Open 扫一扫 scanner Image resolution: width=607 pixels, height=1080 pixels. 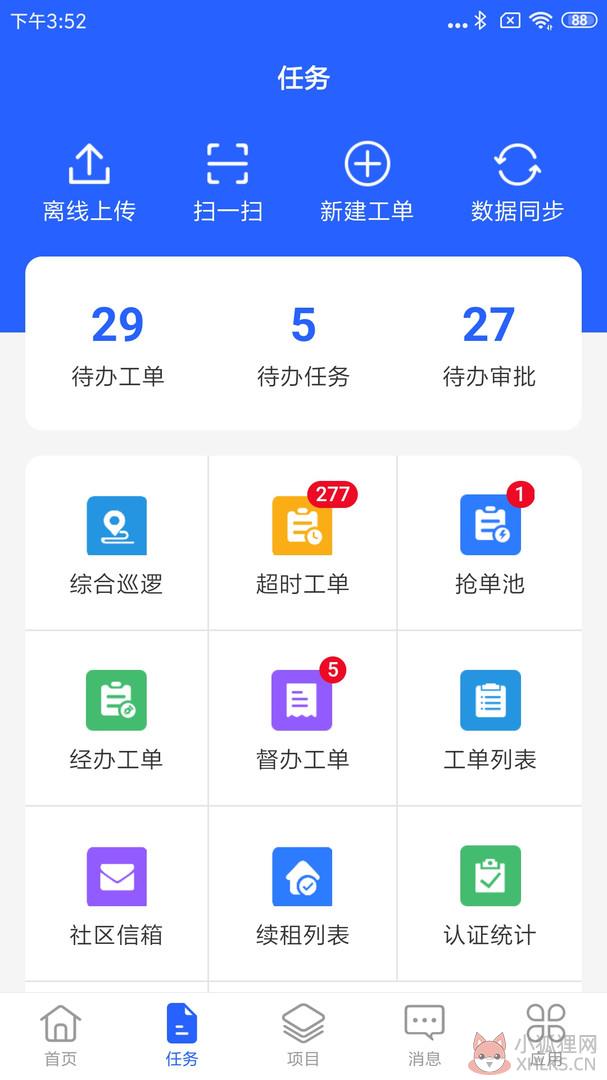point(228,182)
